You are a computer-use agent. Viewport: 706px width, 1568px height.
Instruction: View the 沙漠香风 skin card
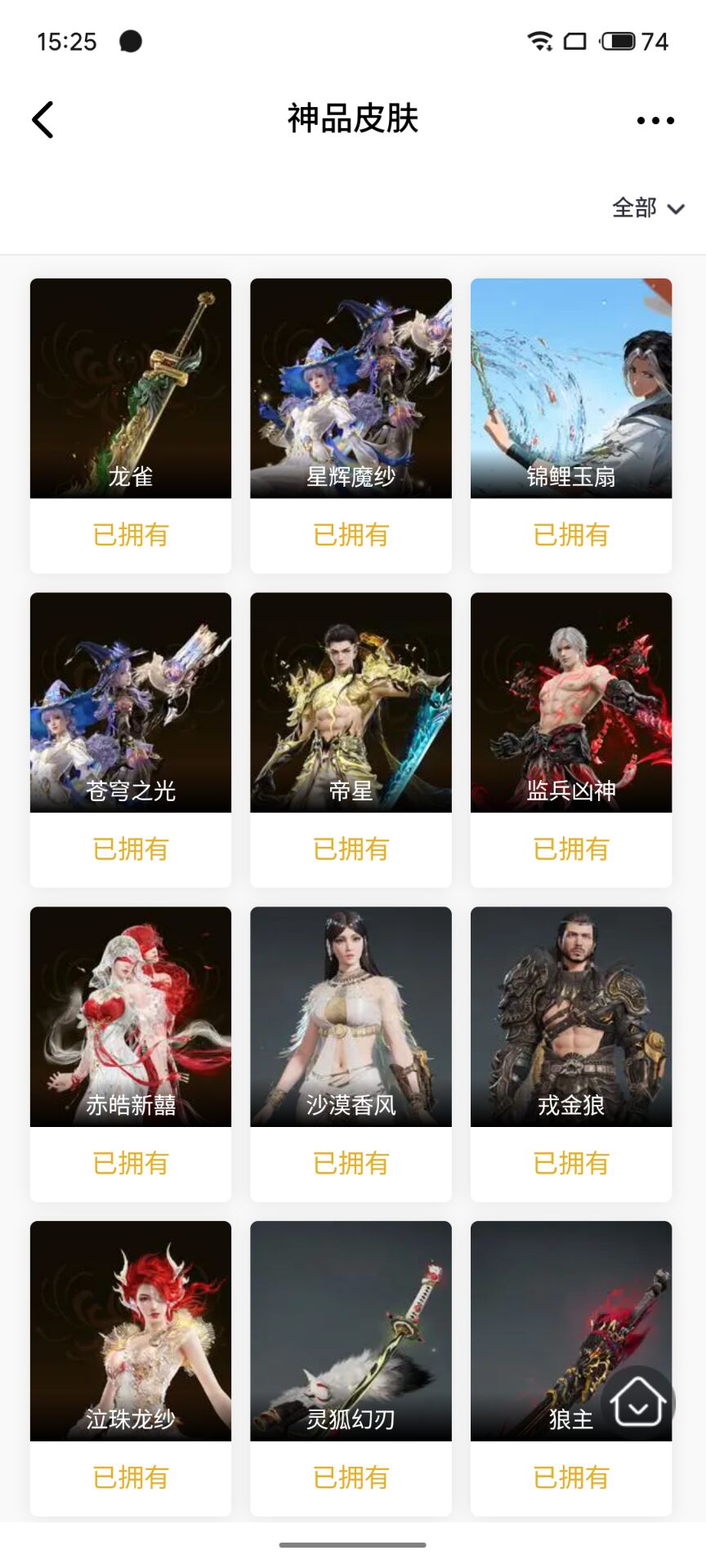(351, 1017)
